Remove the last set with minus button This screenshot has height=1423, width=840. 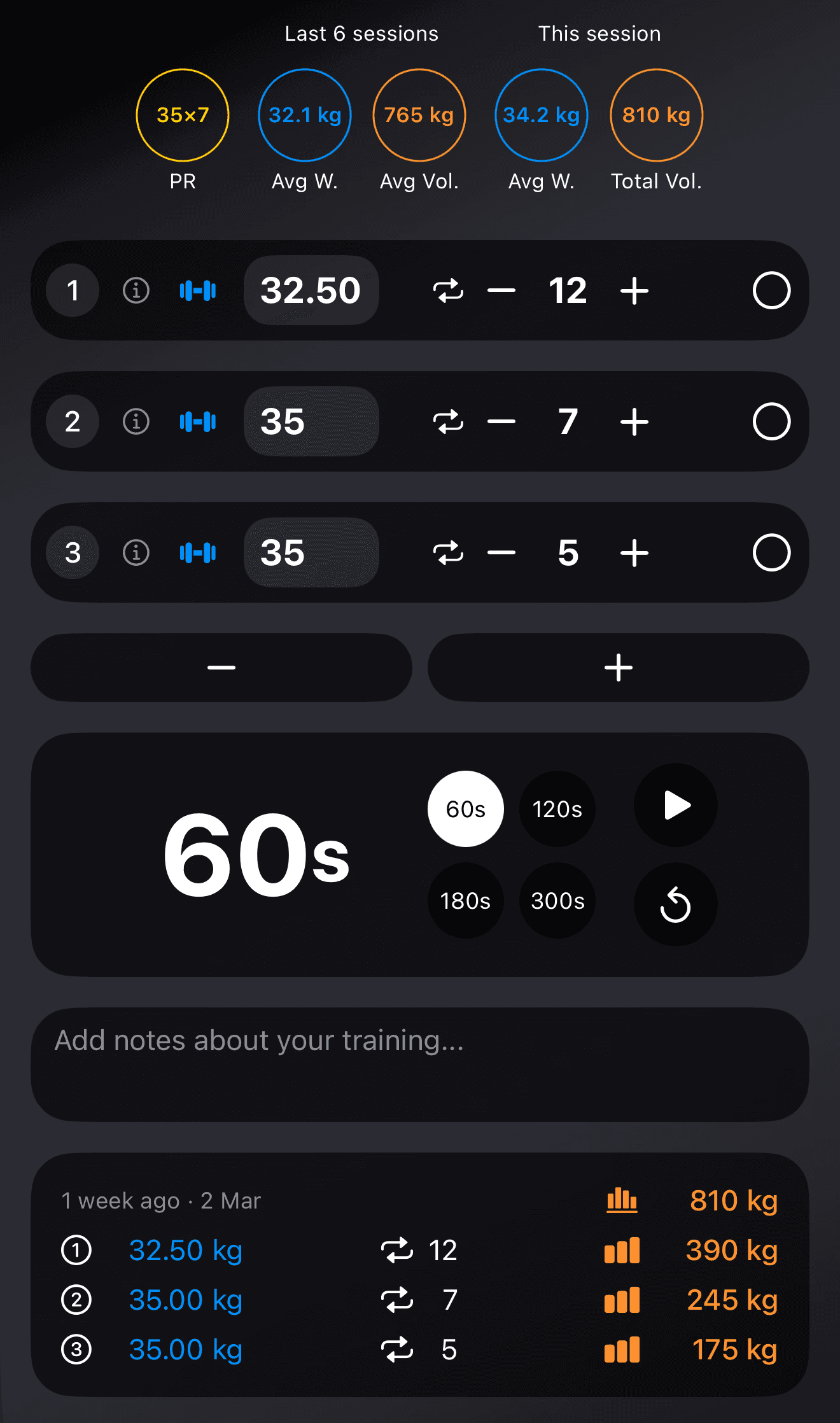click(x=221, y=668)
